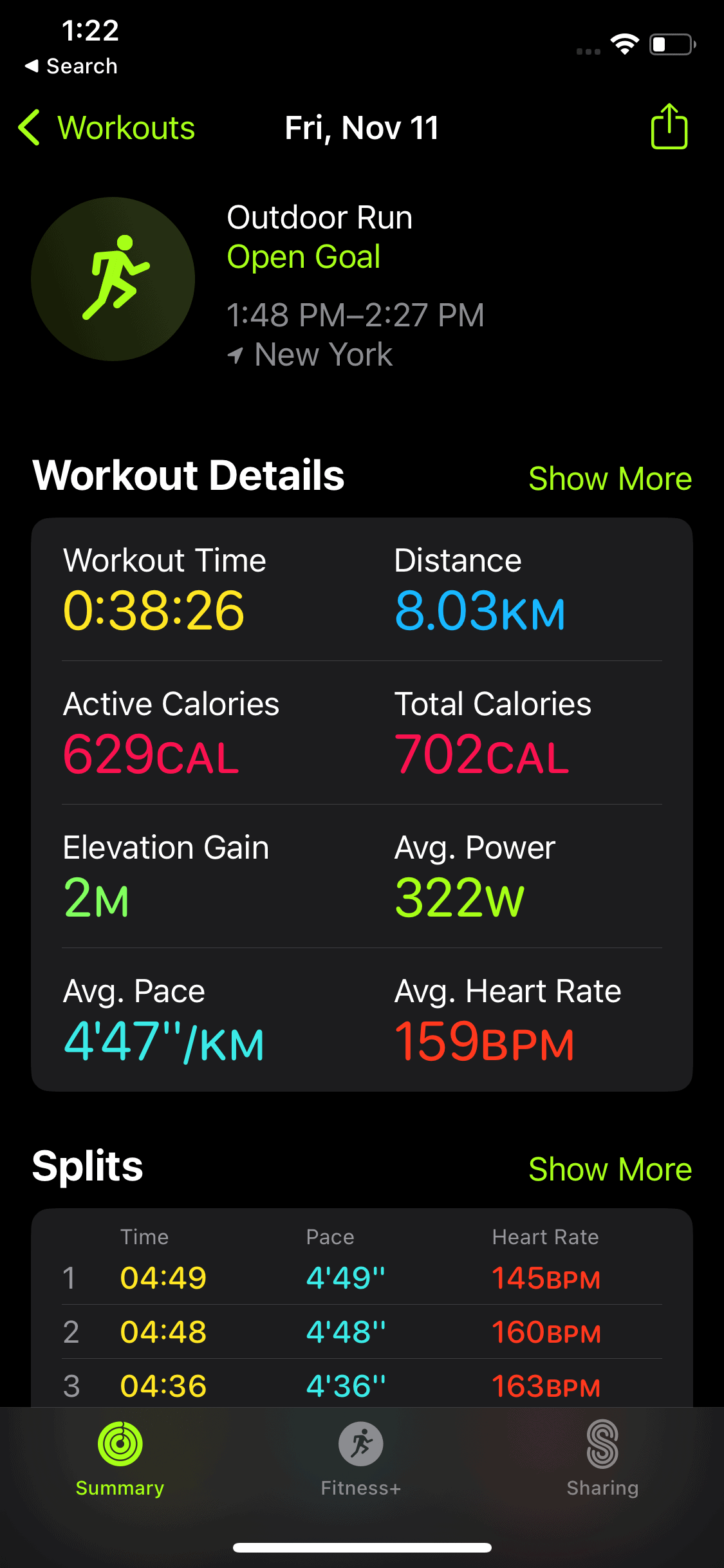Collapse this view using the Workouts back chevron
This screenshot has height=1568, width=724.
29,127
